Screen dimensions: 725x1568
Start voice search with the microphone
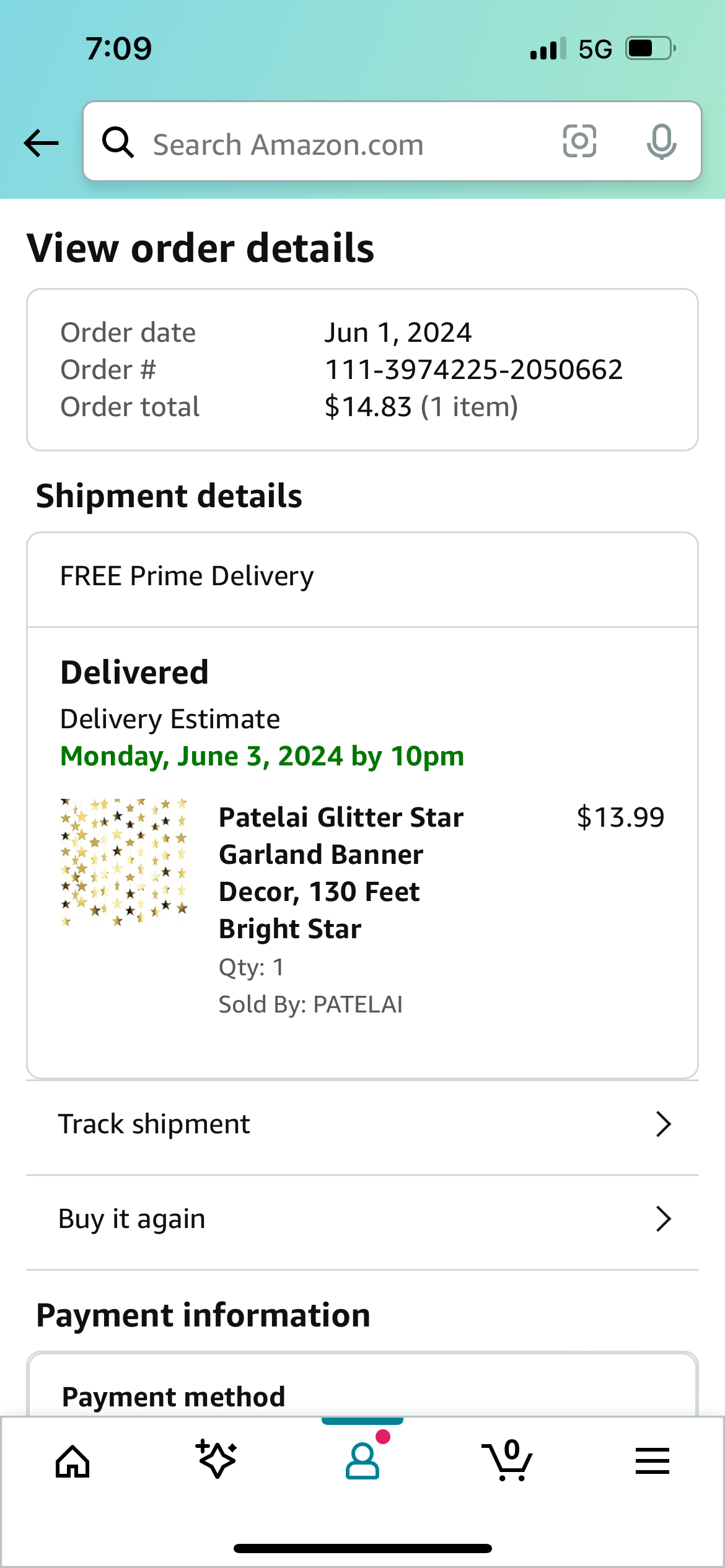661,142
